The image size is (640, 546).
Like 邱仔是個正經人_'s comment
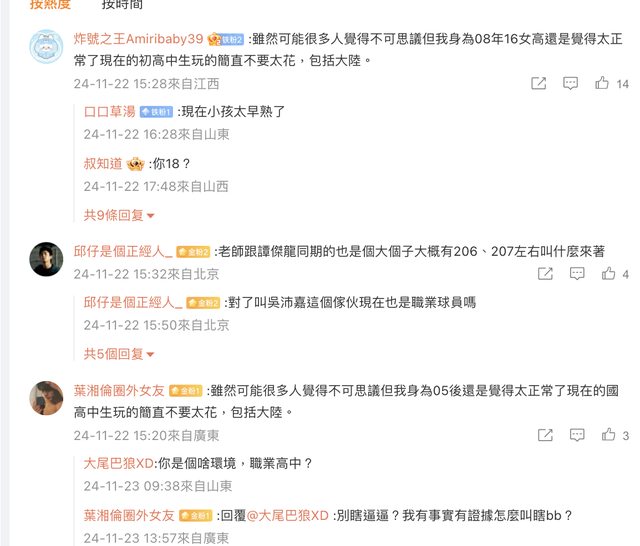pos(608,274)
